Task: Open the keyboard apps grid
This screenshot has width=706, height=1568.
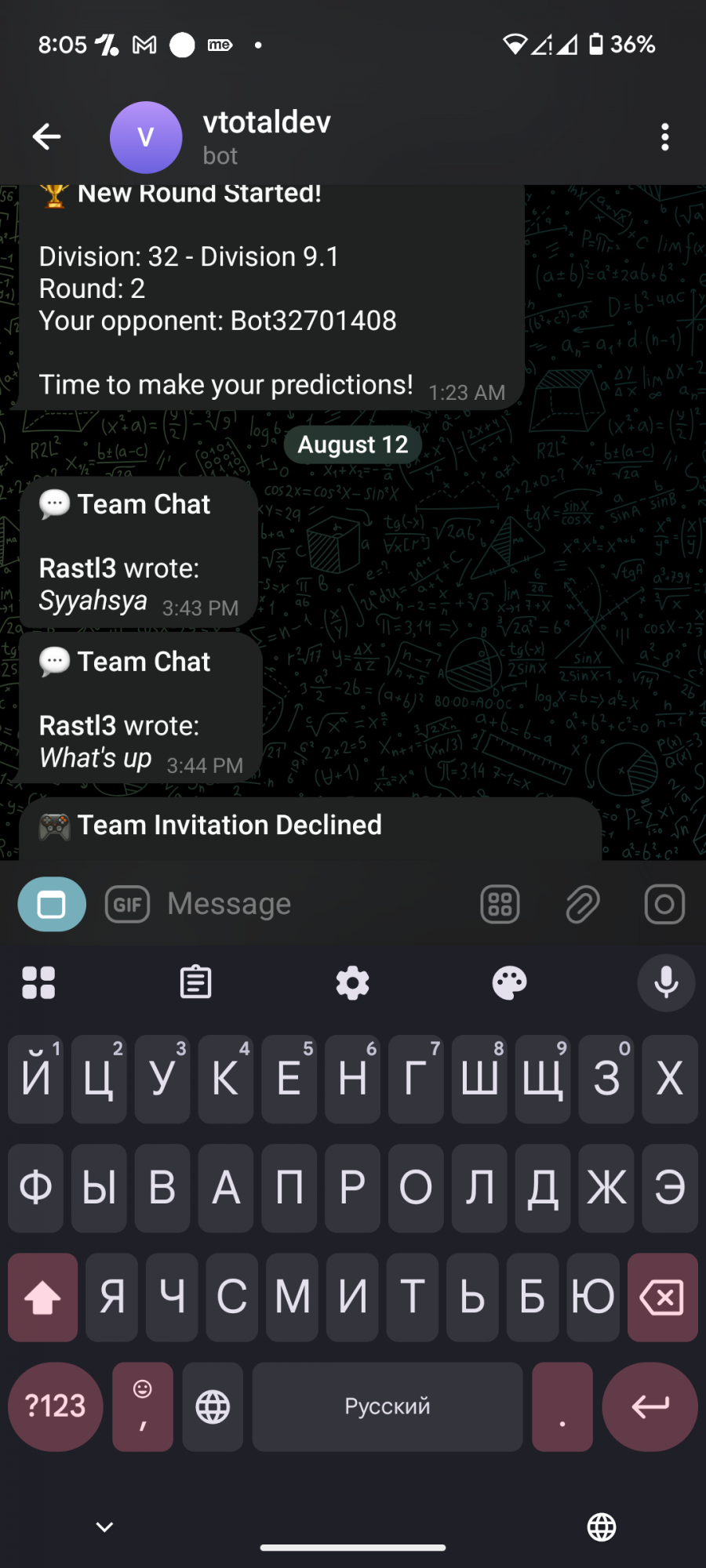Action: 38,982
